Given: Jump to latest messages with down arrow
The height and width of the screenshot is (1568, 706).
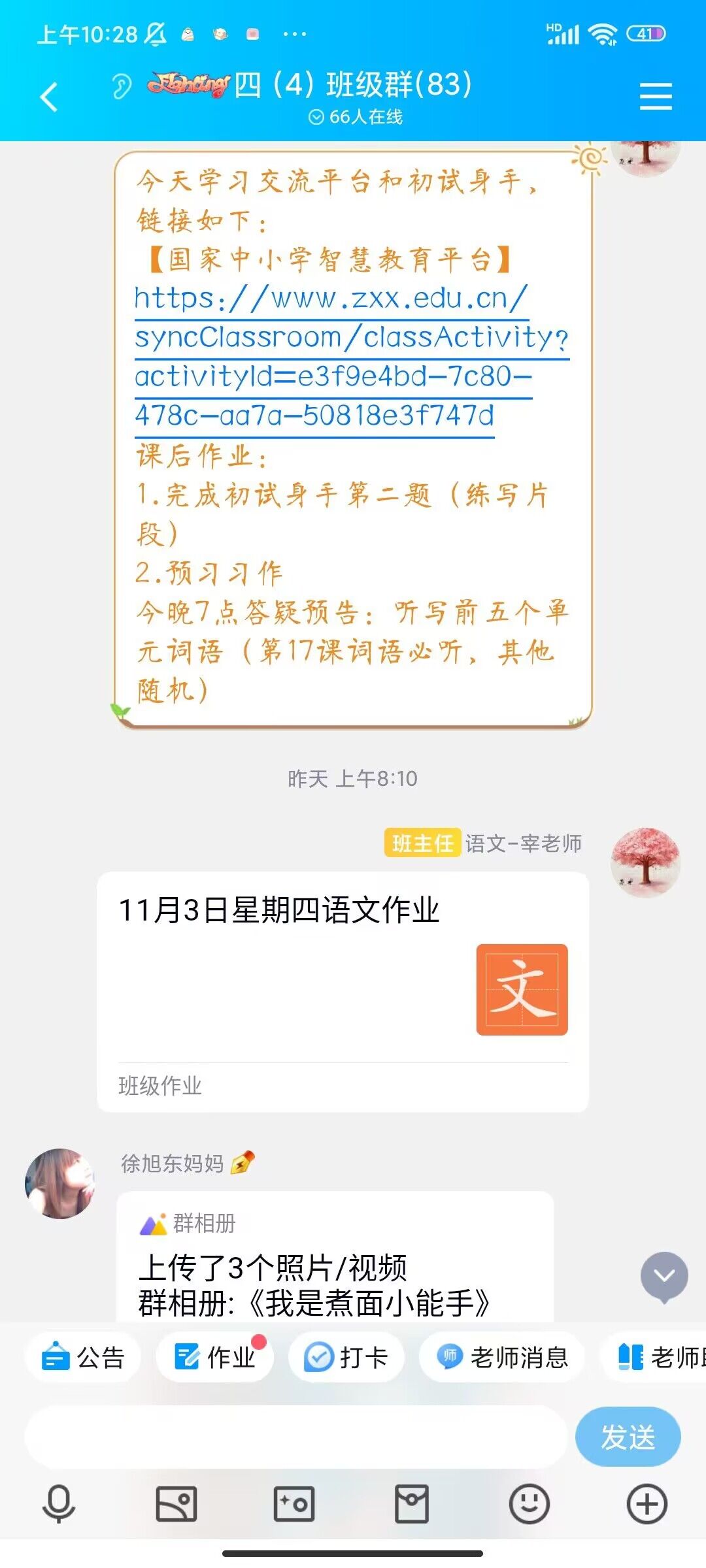Looking at the screenshot, I should [x=664, y=1276].
